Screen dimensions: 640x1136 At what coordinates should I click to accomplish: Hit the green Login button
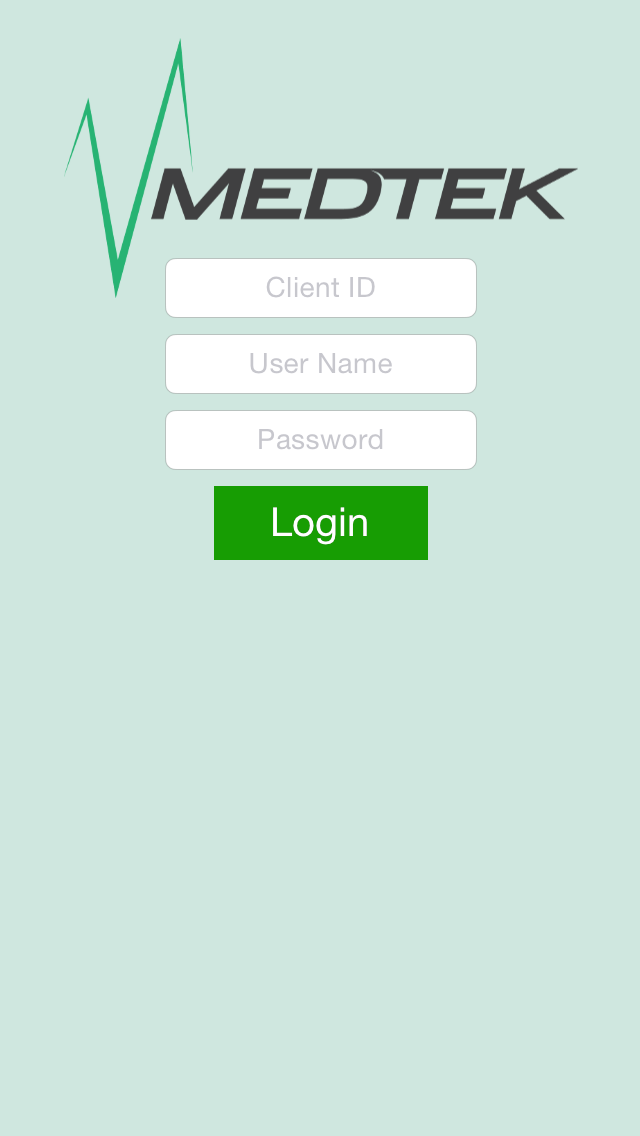point(320,522)
